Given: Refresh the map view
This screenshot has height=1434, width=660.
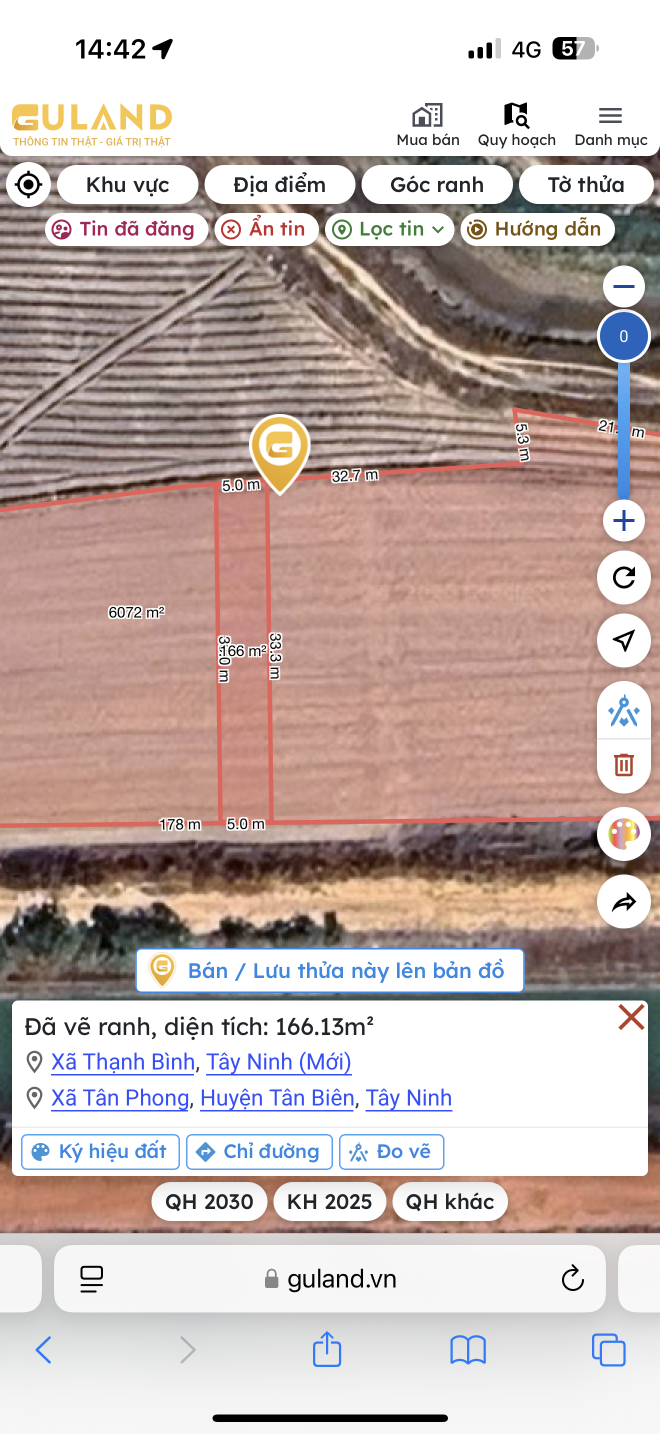Looking at the screenshot, I should [624, 578].
